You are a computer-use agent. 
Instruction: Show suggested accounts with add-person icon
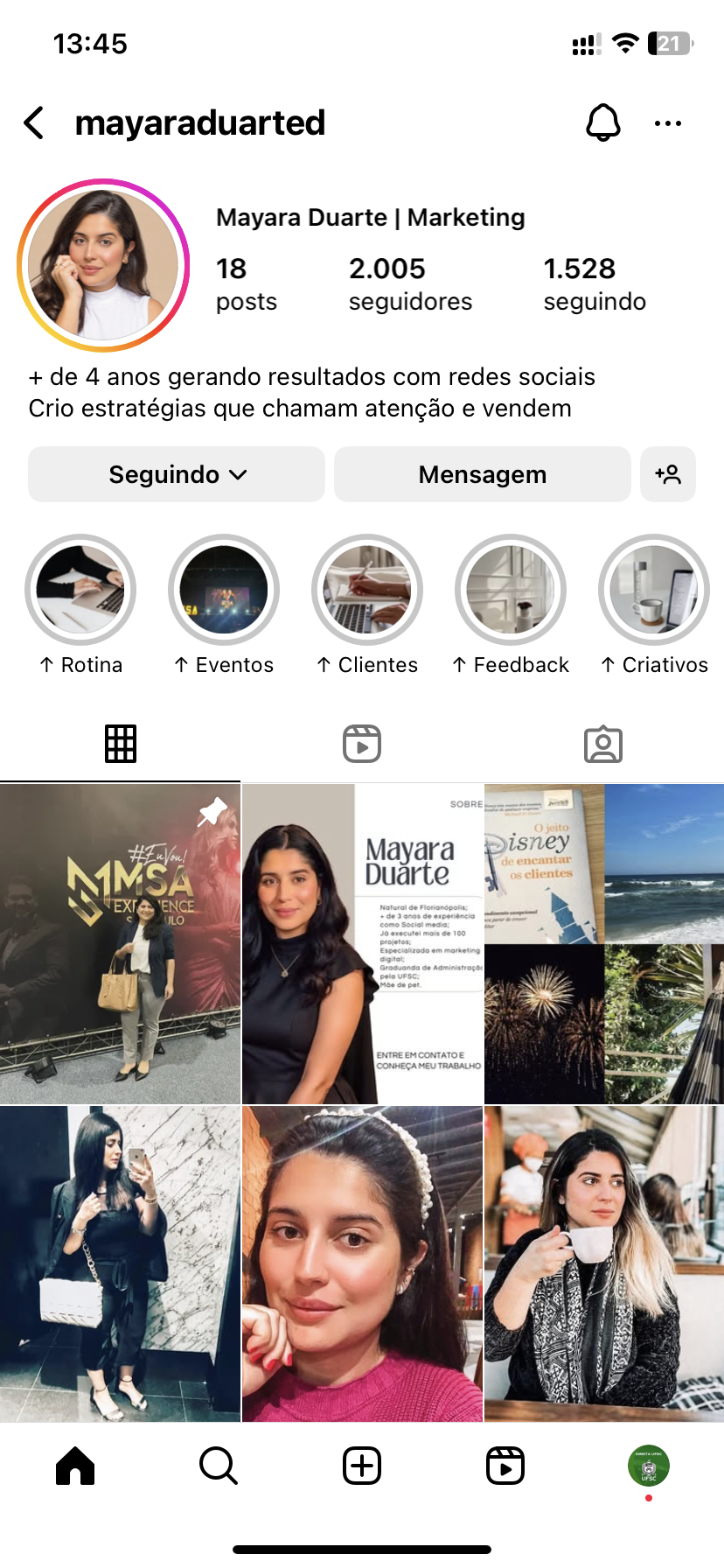pos(668,474)
